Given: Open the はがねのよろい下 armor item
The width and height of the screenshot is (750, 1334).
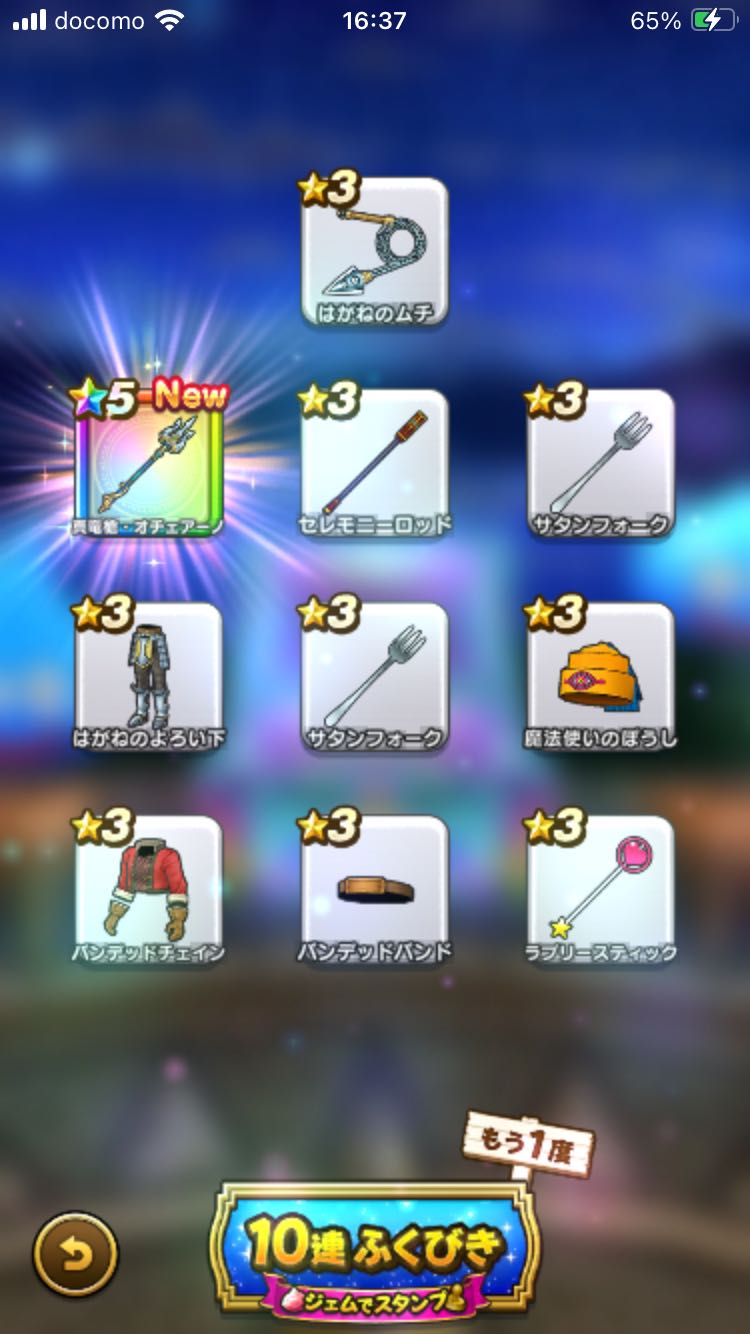Looking at the screenshot, I should coord(148,677).
